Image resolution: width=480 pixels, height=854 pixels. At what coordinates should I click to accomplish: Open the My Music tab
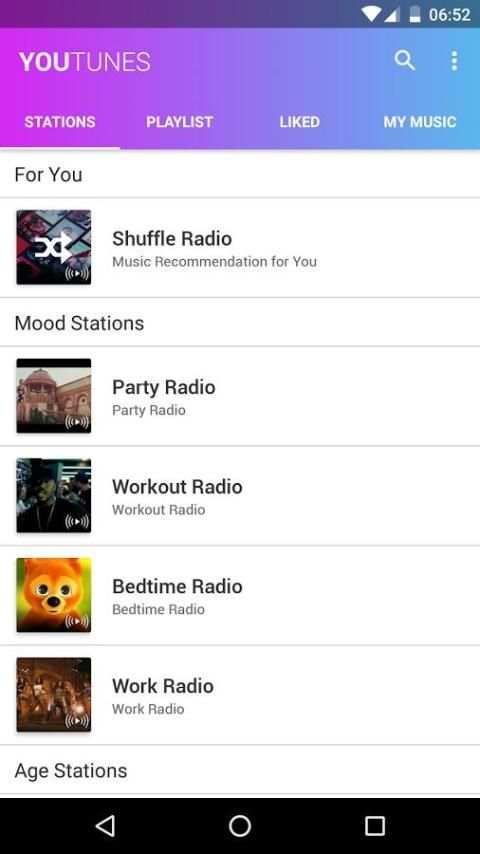420,121
